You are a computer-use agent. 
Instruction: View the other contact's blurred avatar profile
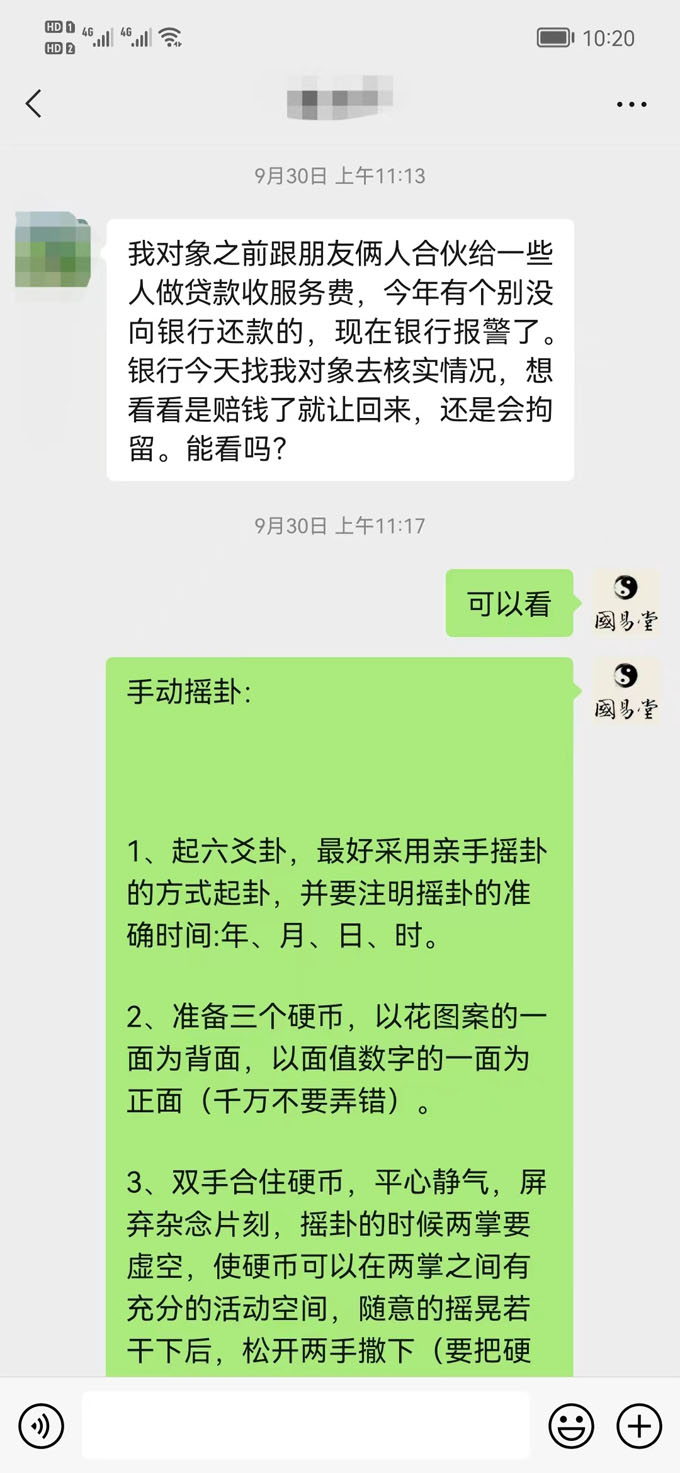coord(52,249)
